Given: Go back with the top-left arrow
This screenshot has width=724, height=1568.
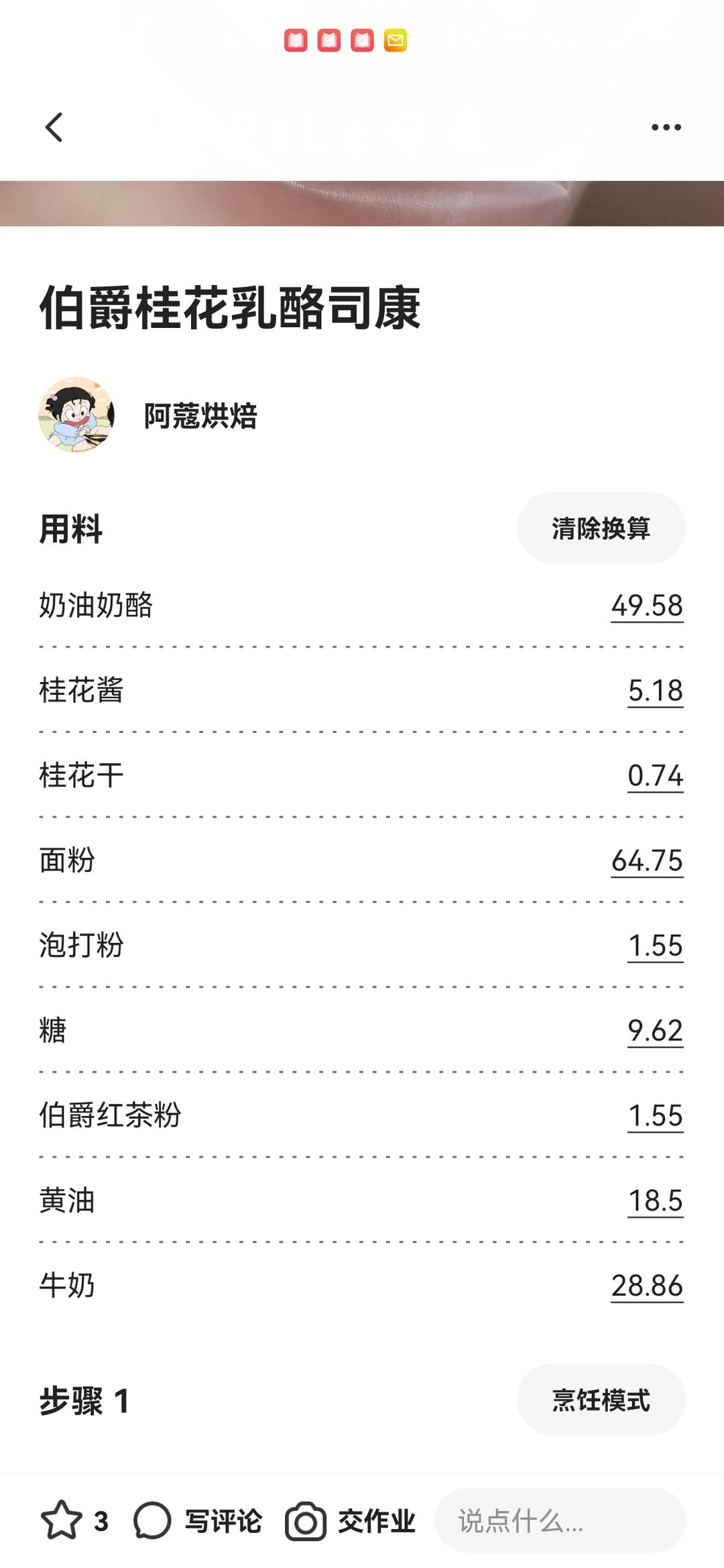Looking at the screenshot, I should 54,127.
